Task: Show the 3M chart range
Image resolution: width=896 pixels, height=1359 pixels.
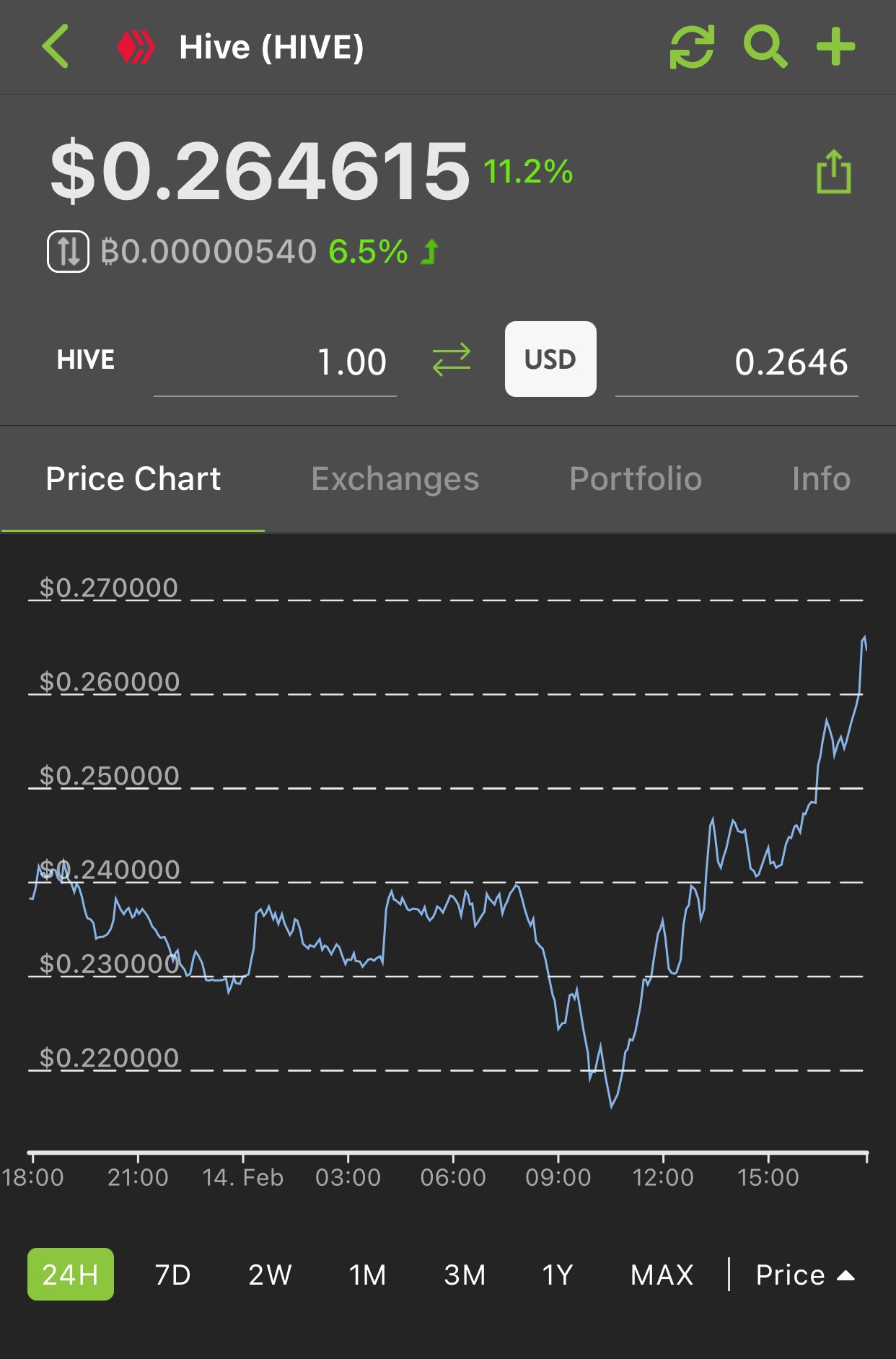Action: 465,1275
